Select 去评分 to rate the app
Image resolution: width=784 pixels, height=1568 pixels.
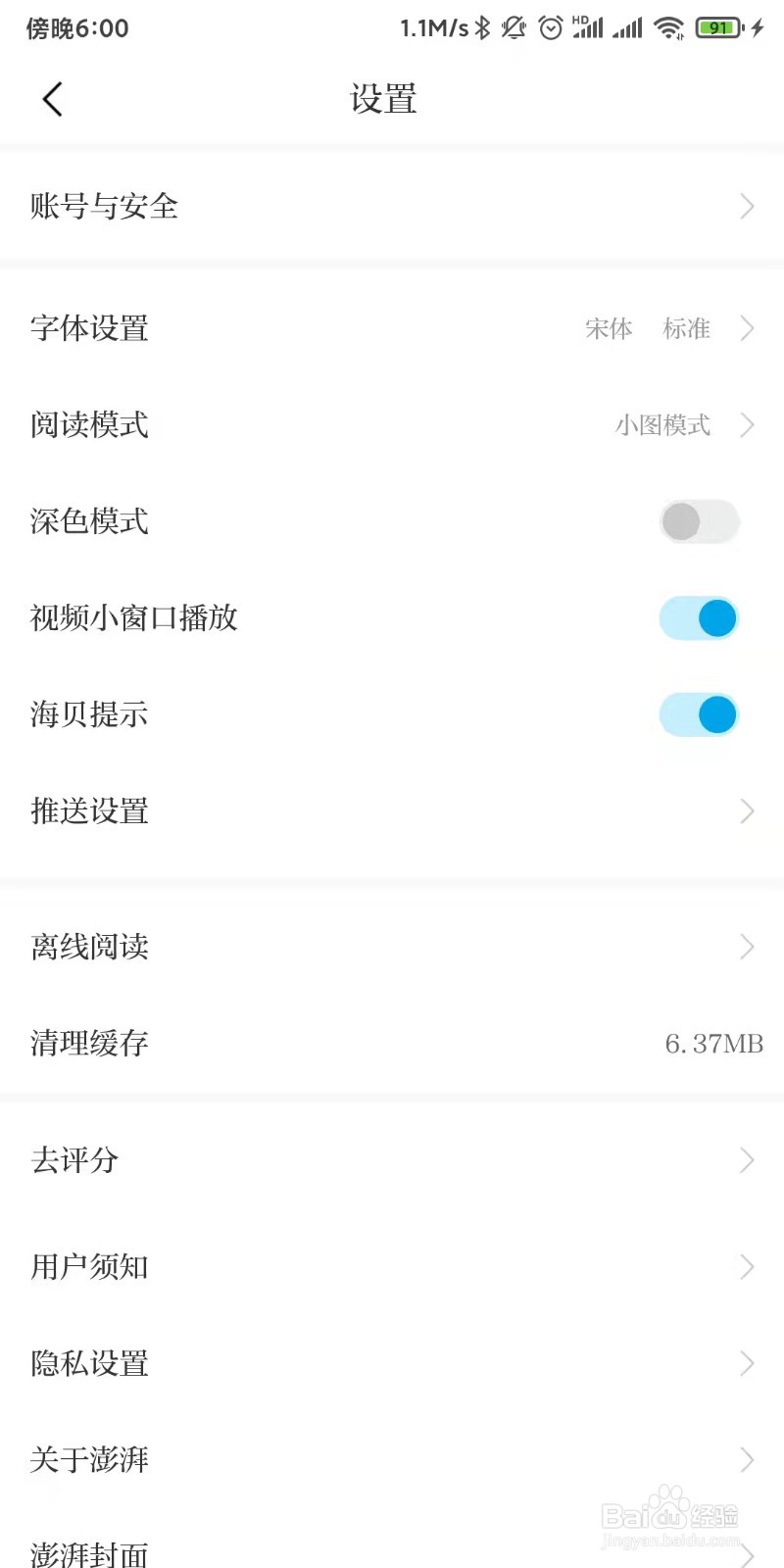392,1160
